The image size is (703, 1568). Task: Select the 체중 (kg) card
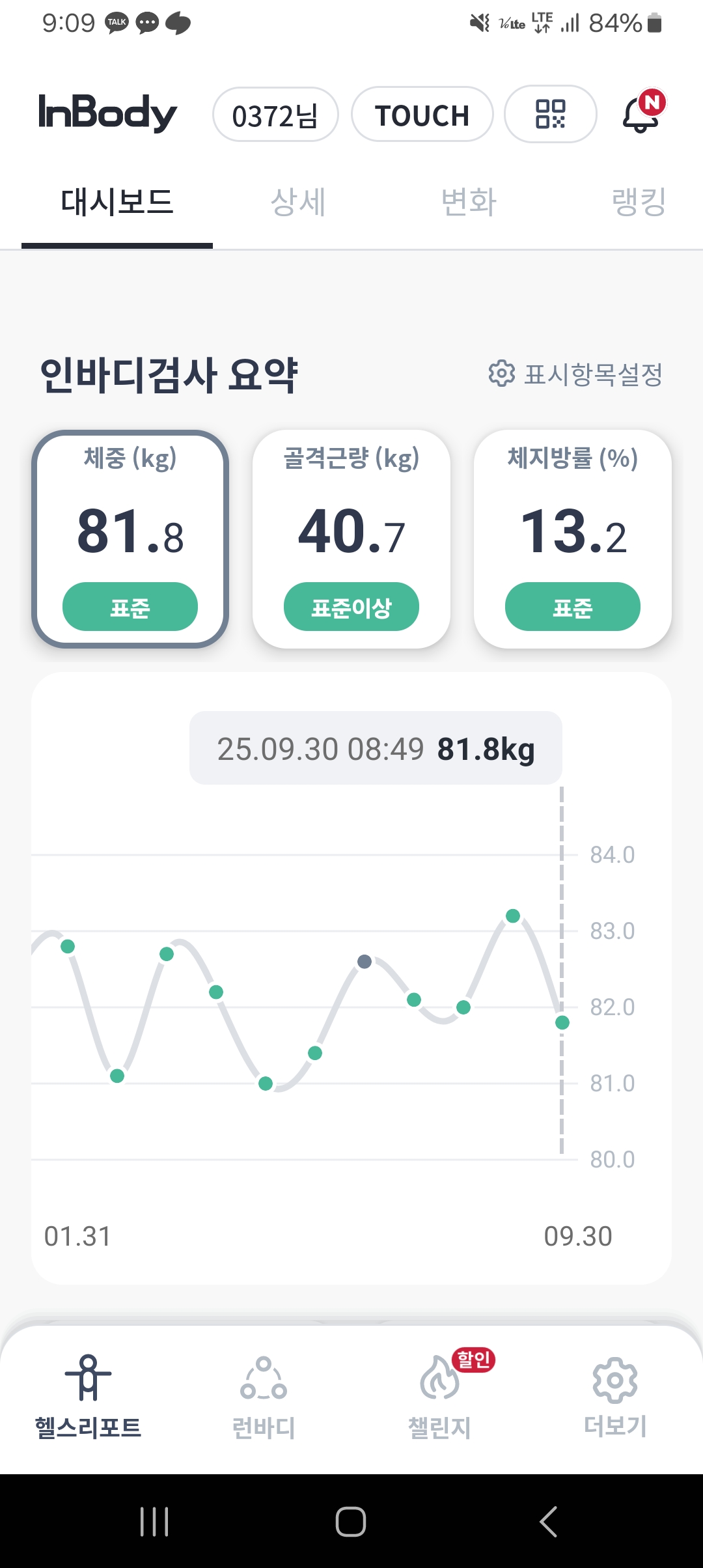130,539
